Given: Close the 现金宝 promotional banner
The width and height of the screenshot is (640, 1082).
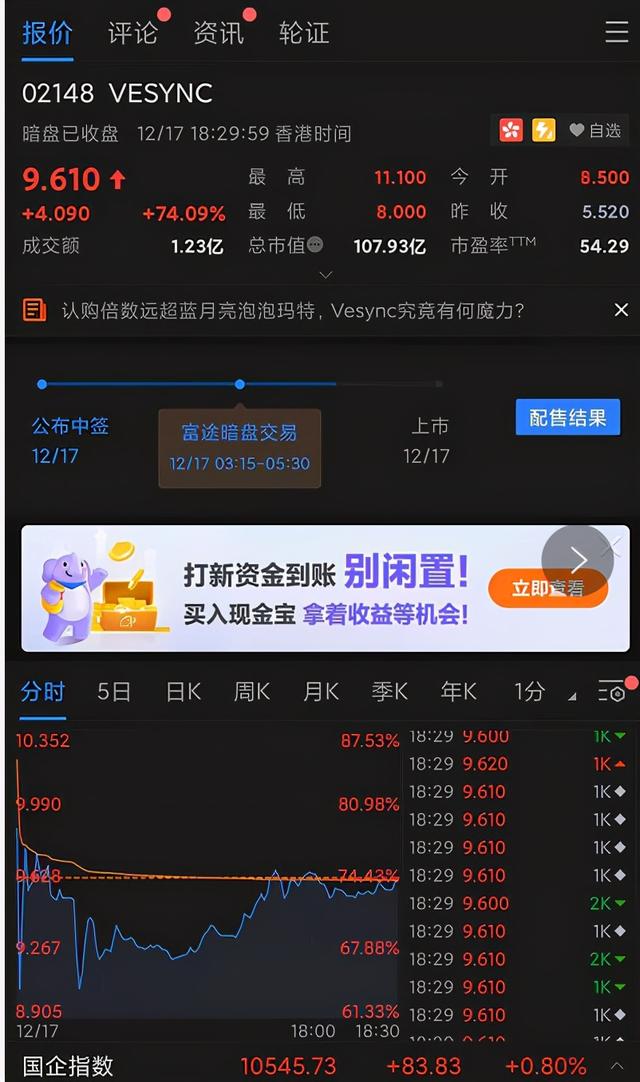Looking at the screenshot, I should (x=611, y=546).
